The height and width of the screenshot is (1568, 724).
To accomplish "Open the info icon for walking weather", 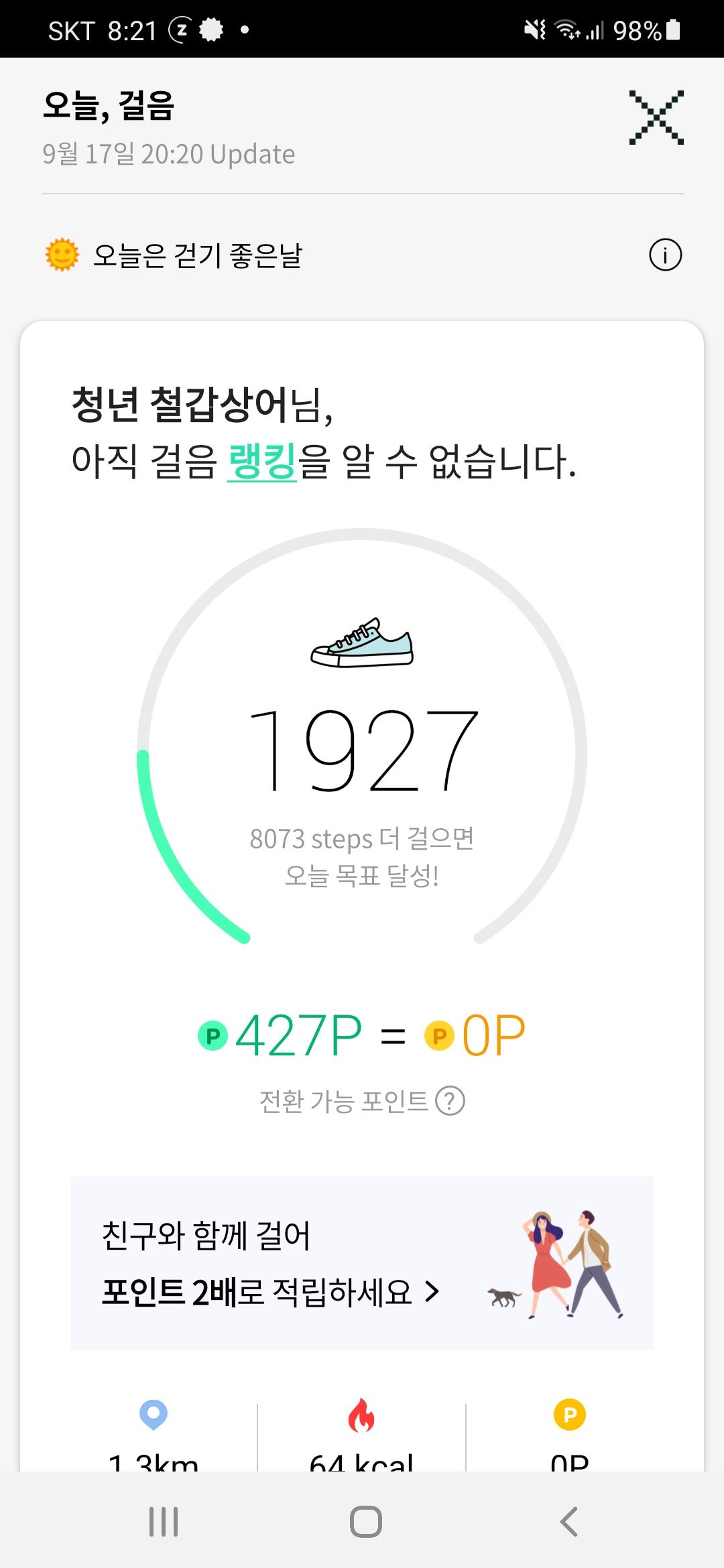I will (x=665, y=255).
